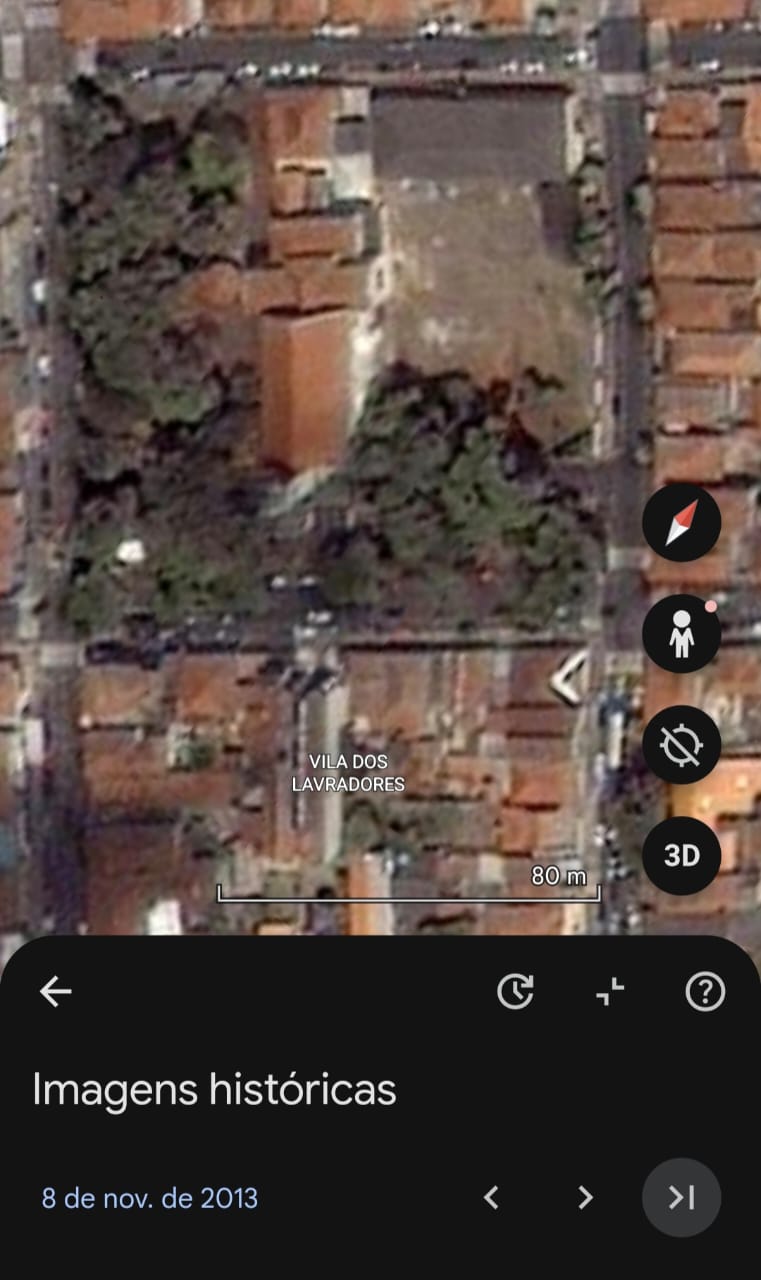The image size is (761, 1280).
Task: Show the next historical image
Action: tap(586, 1198)
